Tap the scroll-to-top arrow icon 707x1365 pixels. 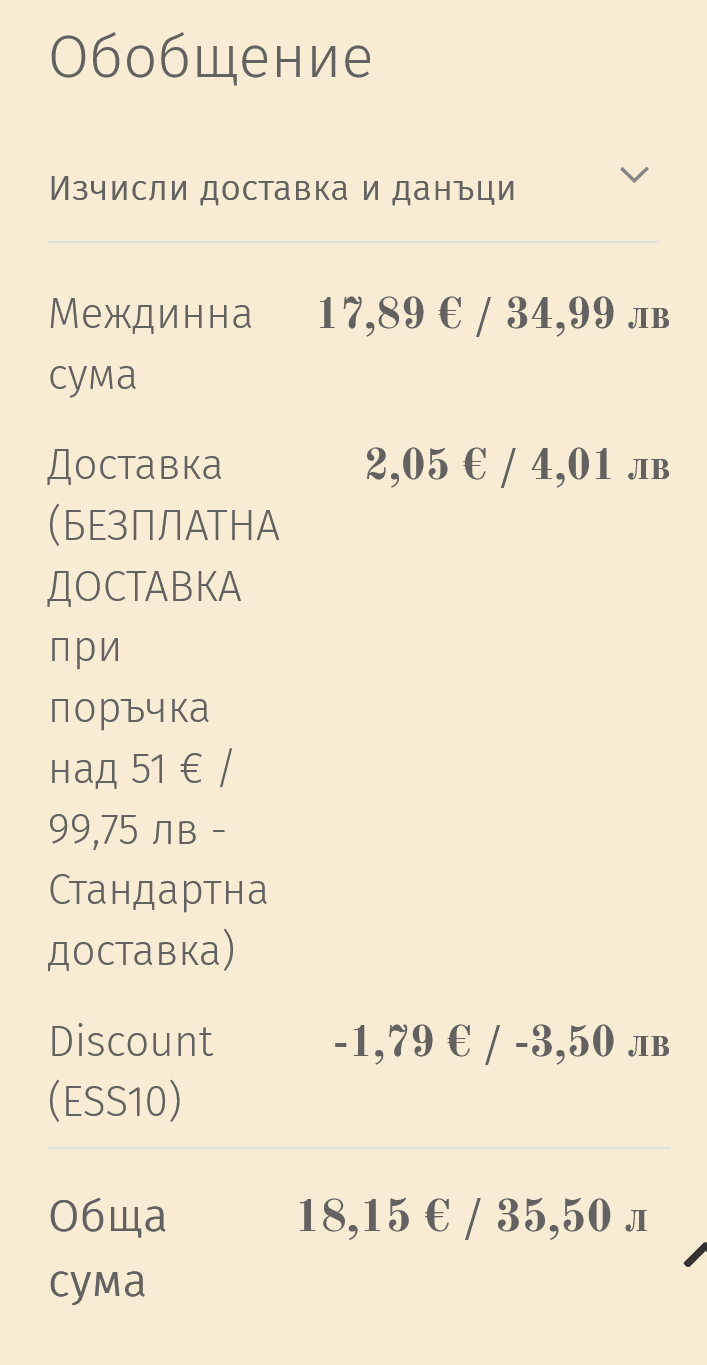click(x=696, y=1254)
